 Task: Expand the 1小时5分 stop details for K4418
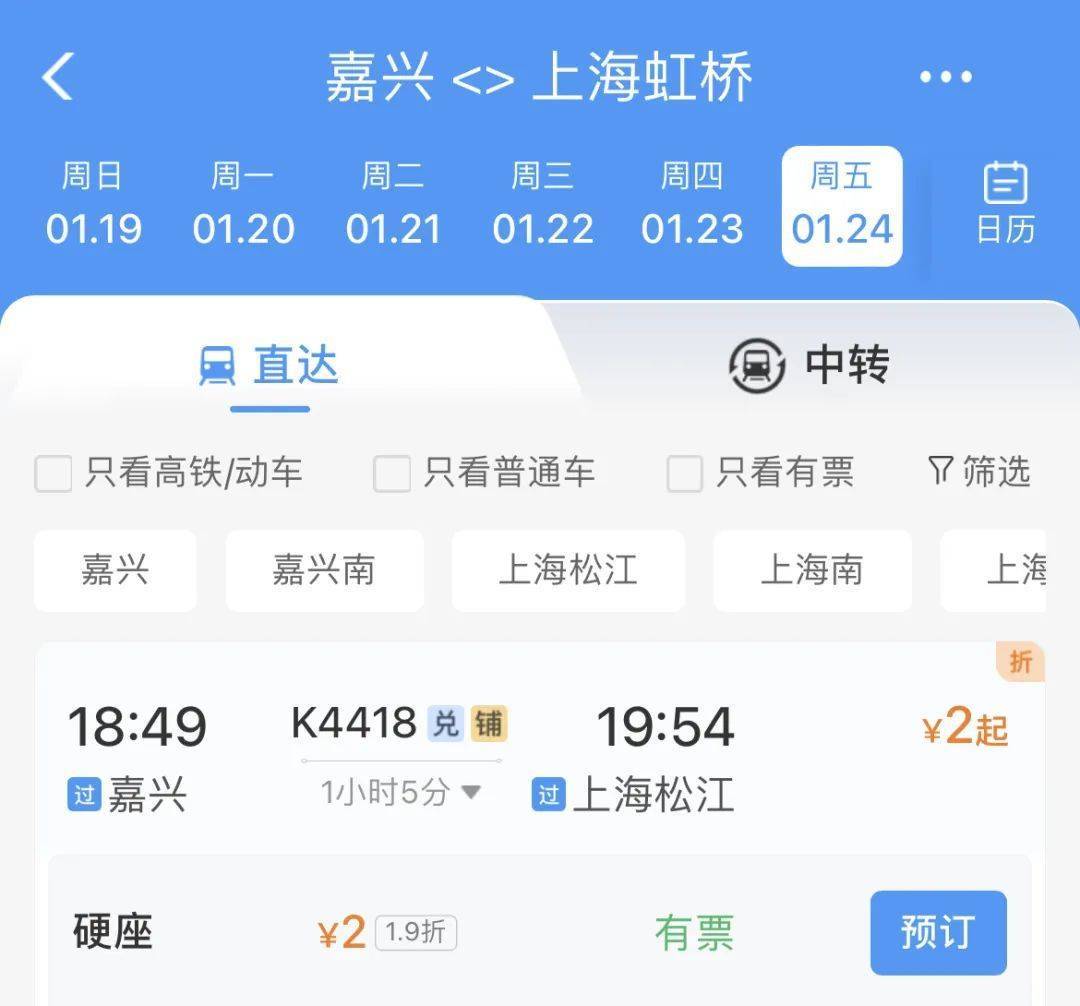(401, 793)
